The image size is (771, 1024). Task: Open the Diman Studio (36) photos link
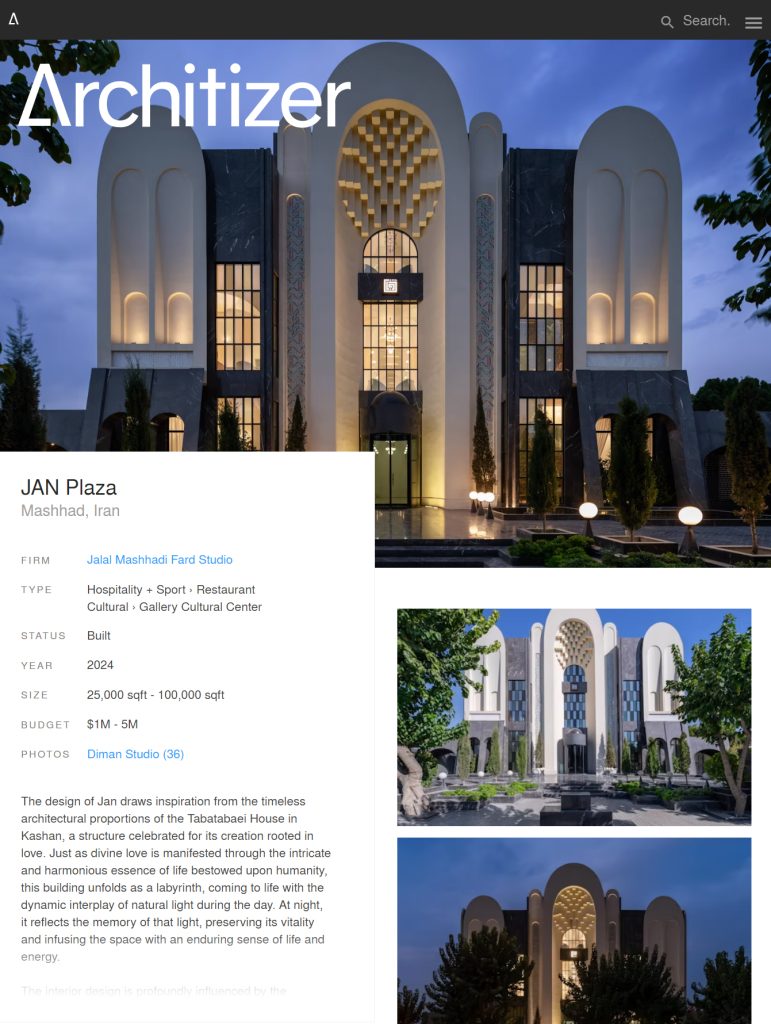pyautogui.click(x=135, y=754)
